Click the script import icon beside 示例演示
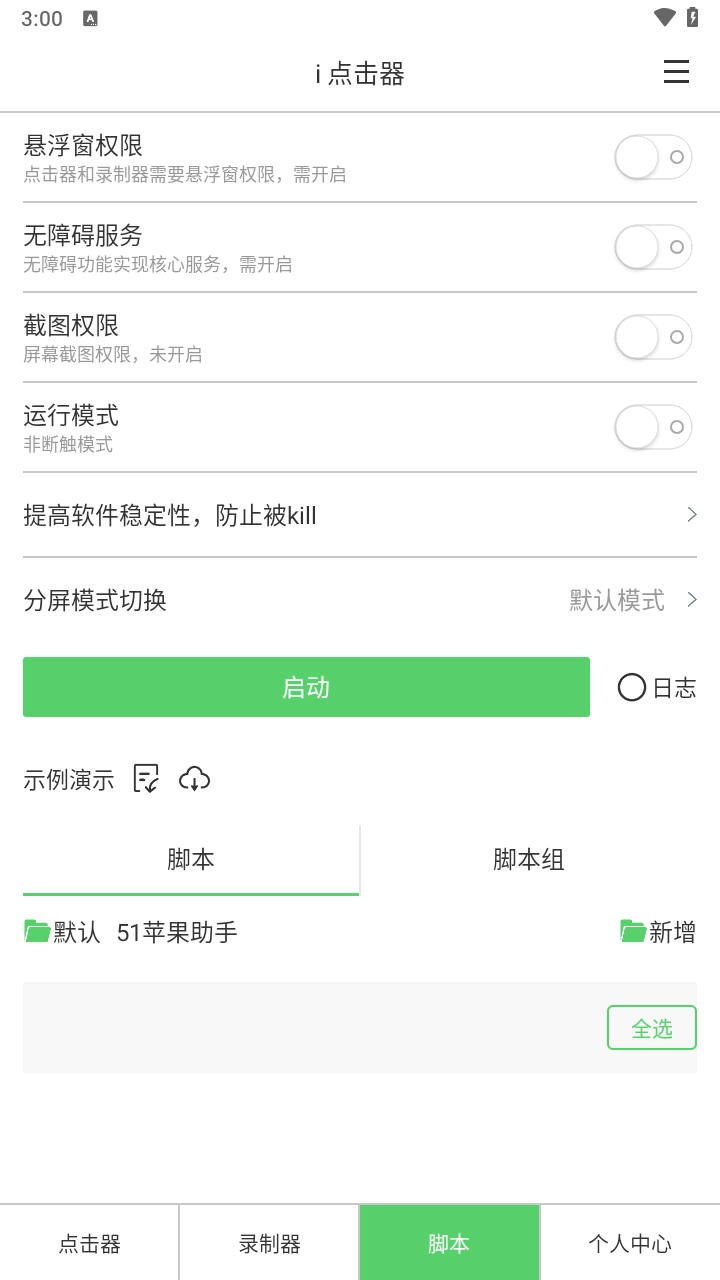 [x=146, y=778]
